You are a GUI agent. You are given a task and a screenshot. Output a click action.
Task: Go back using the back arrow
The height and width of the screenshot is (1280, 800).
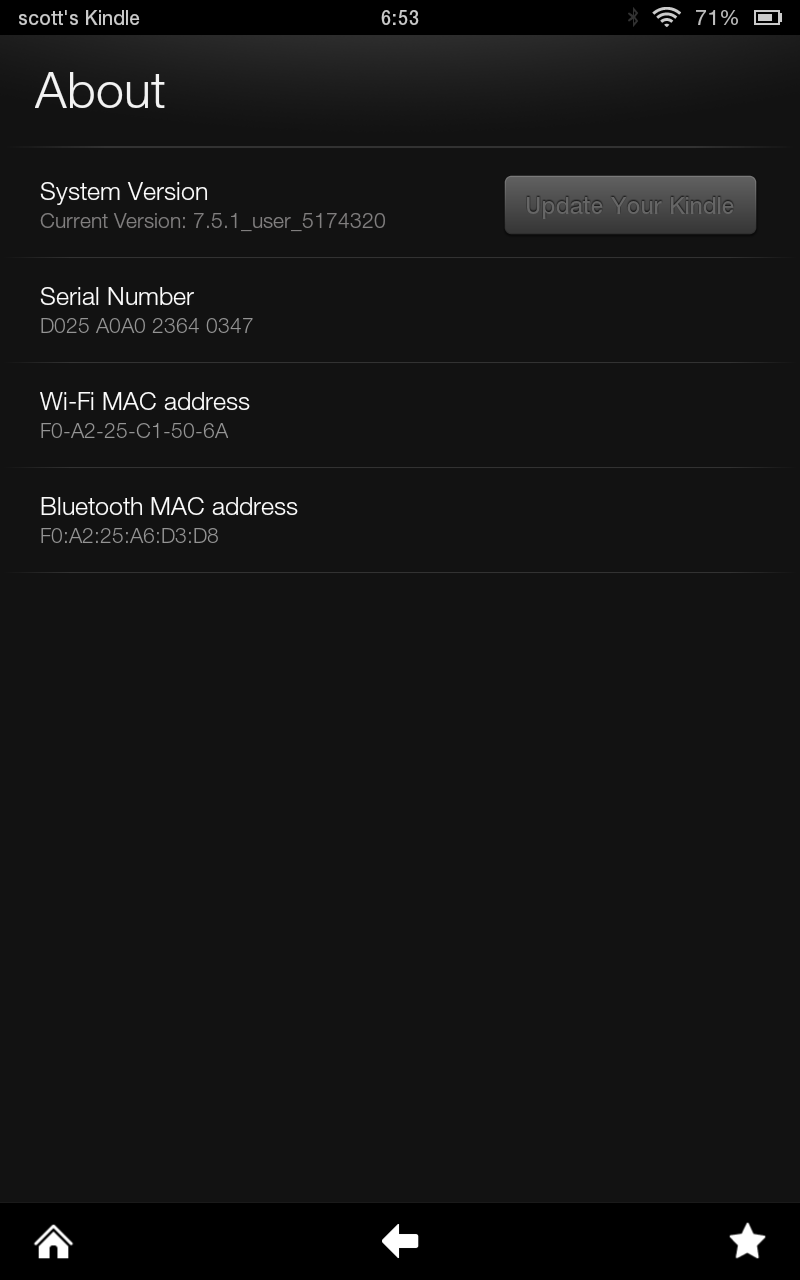(400, 1242)
